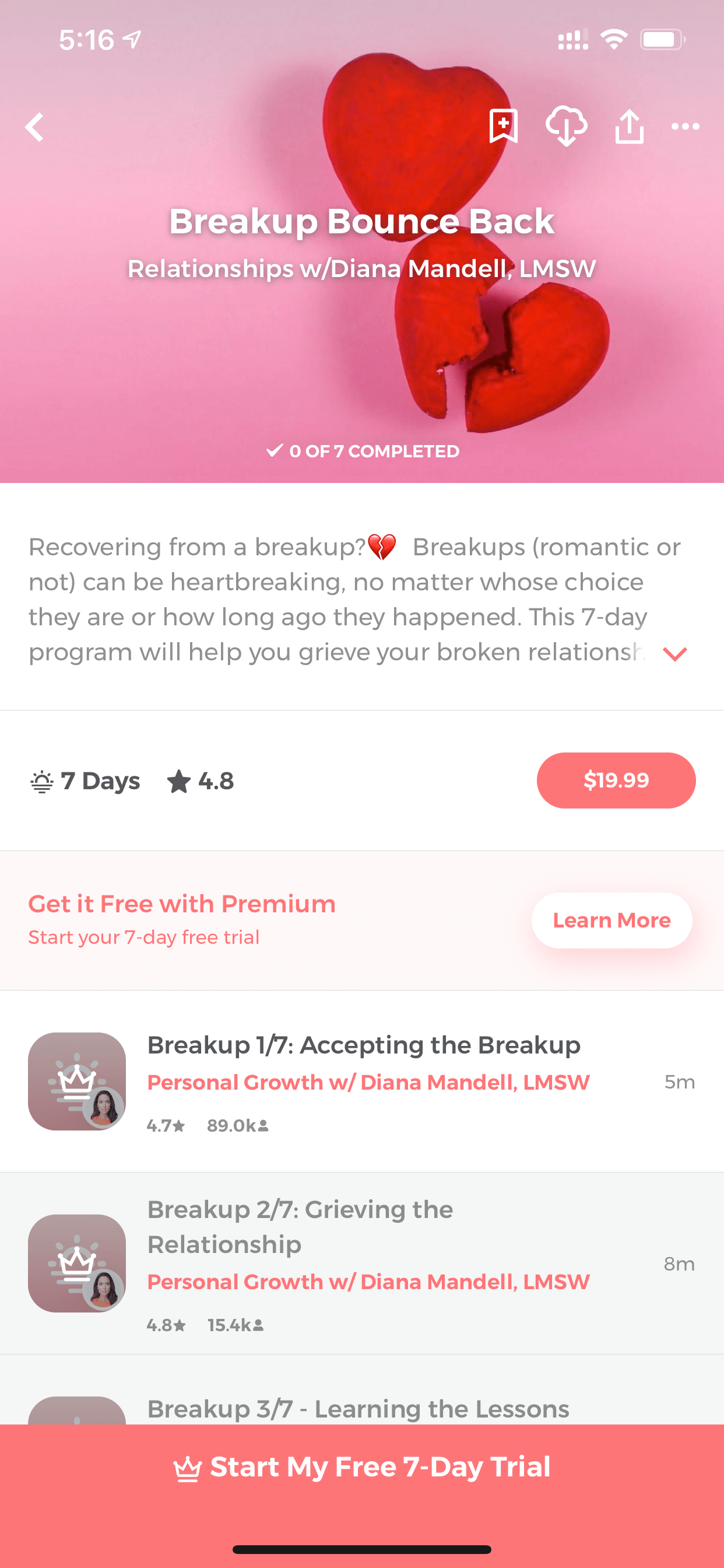Bookmark the Breakup Bounce Back program

tap(503, 127)
